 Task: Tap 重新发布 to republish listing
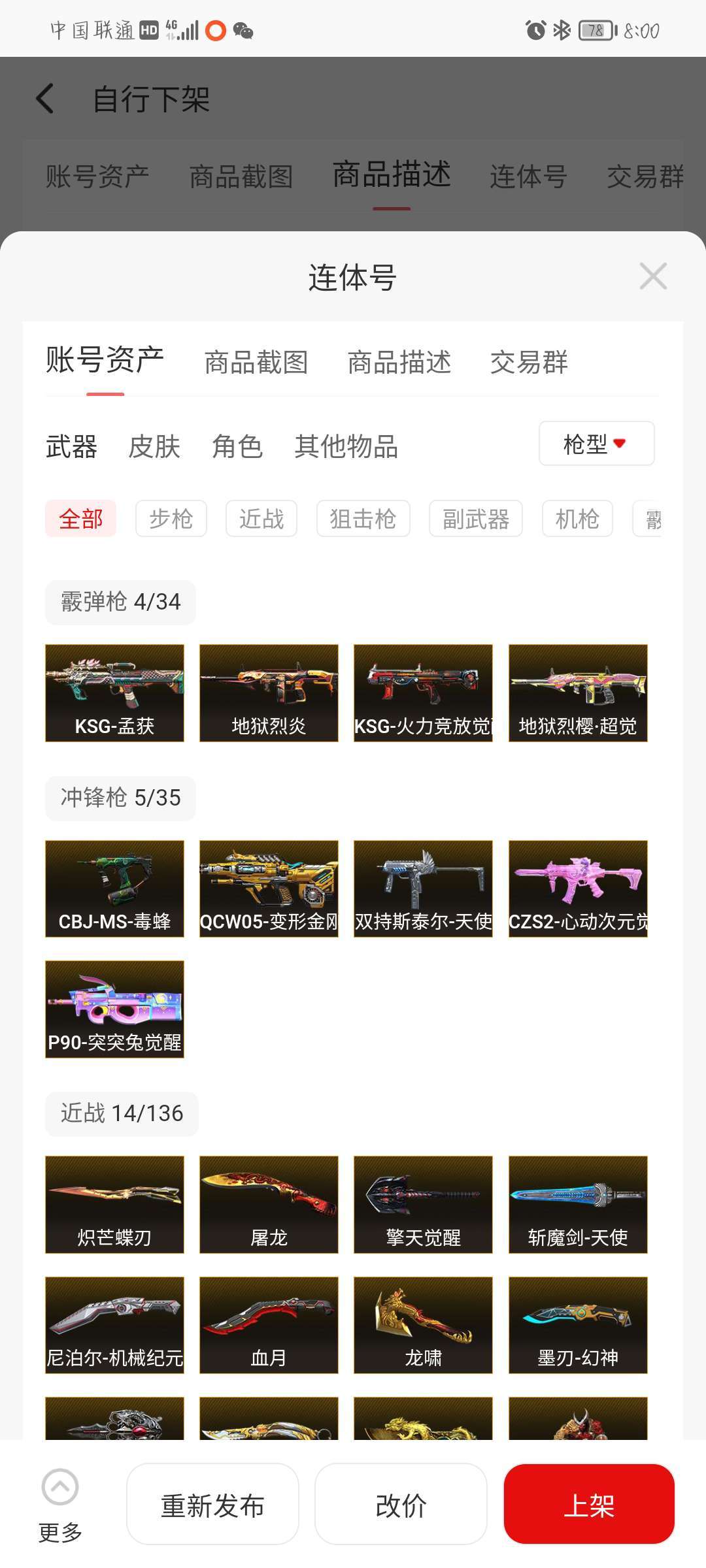(x=212, y=1505)
